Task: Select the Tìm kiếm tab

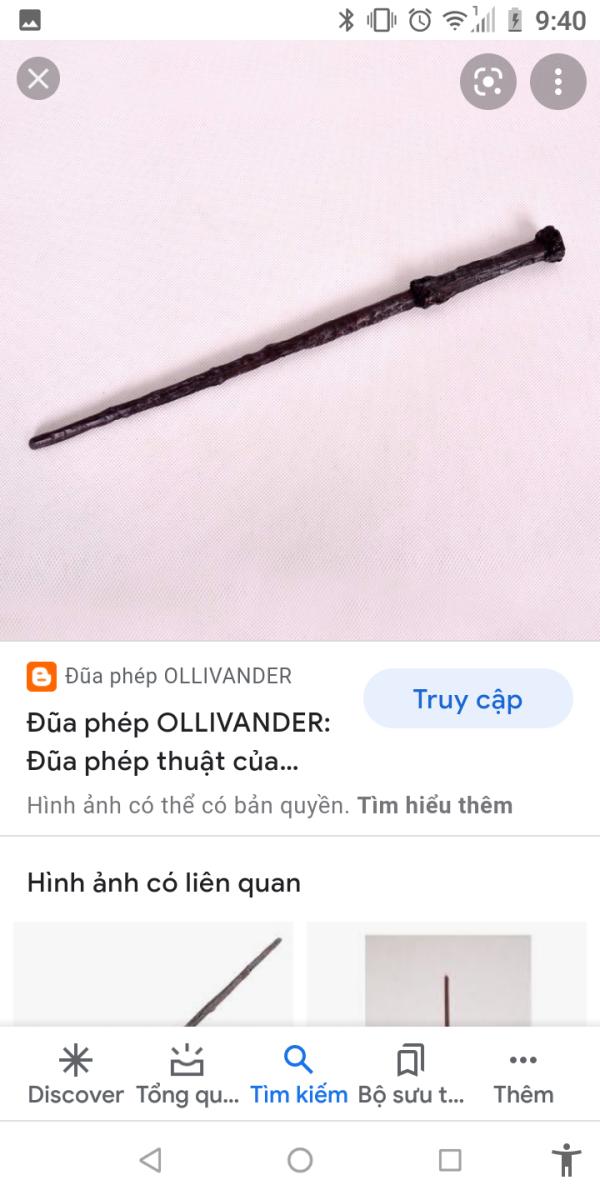Action: point(299,1074)
